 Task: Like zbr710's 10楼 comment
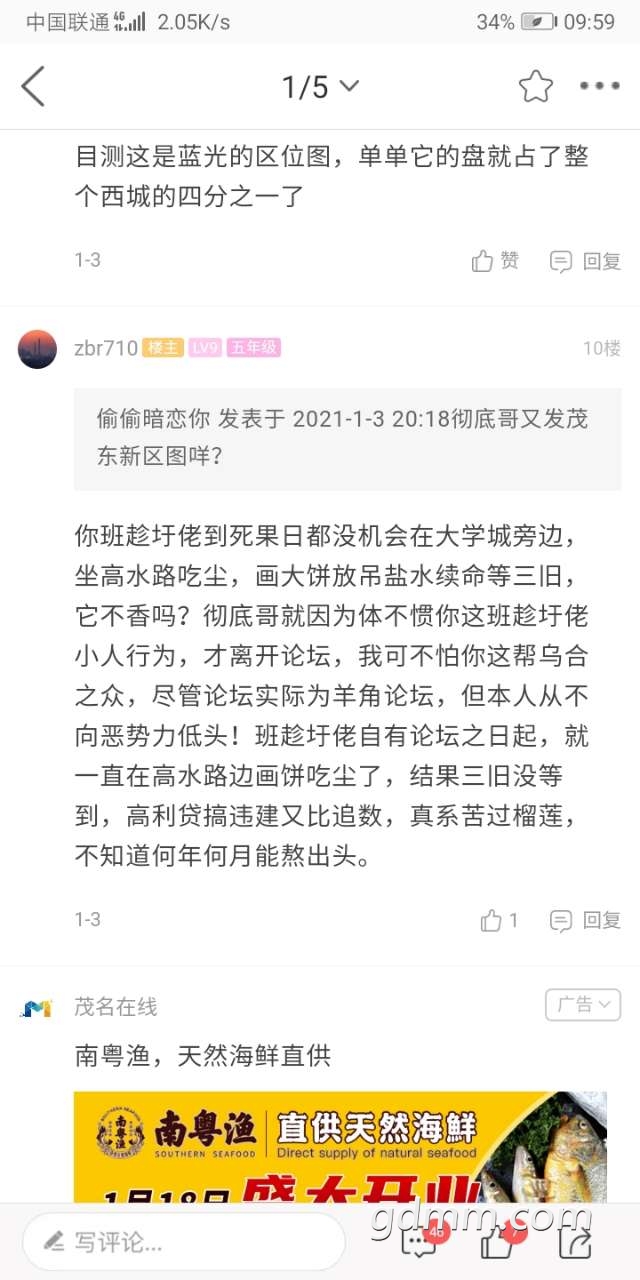click(x=500, y=920)
